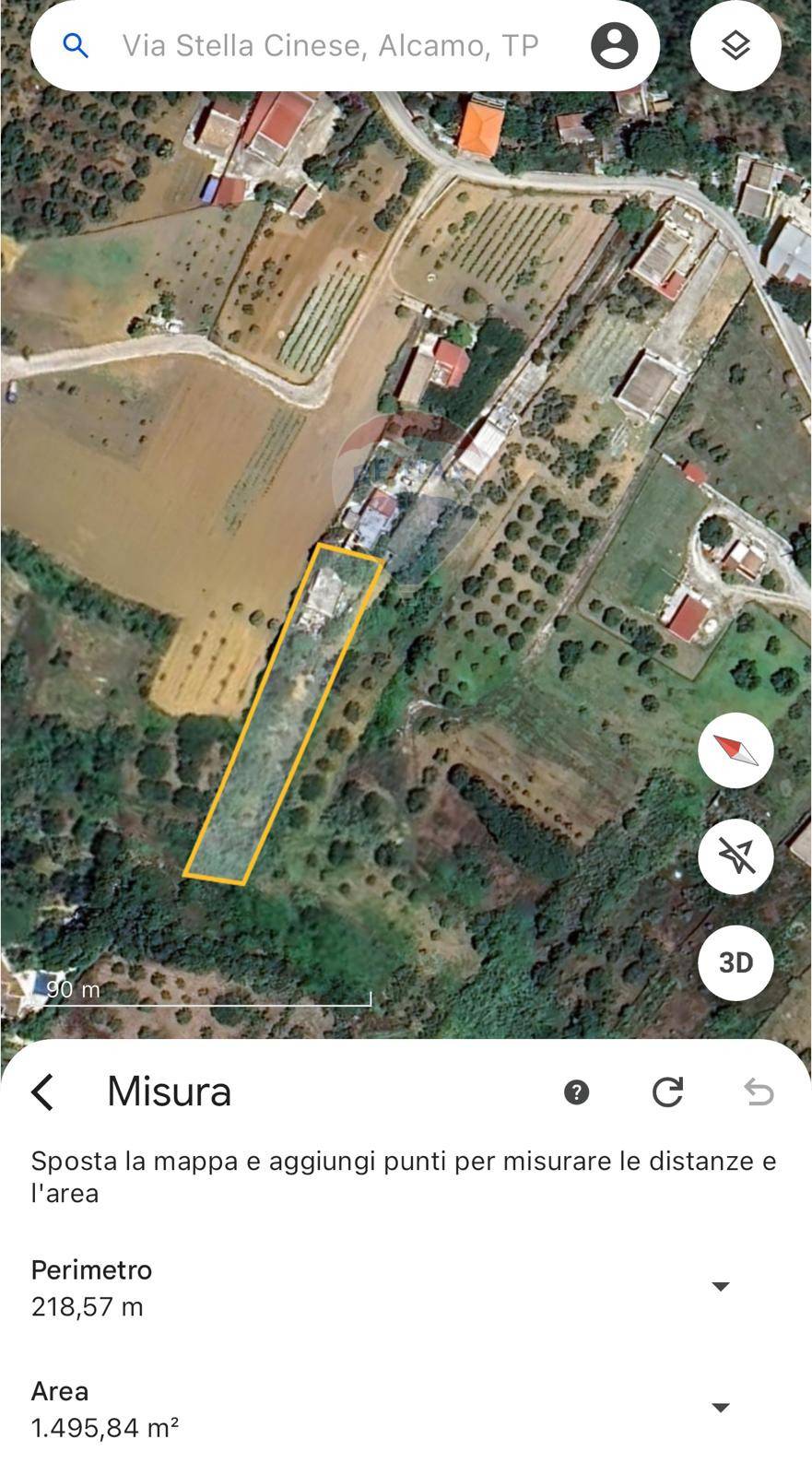Undo the last measurement point
812x1475 pixels.
point(759,1092)
